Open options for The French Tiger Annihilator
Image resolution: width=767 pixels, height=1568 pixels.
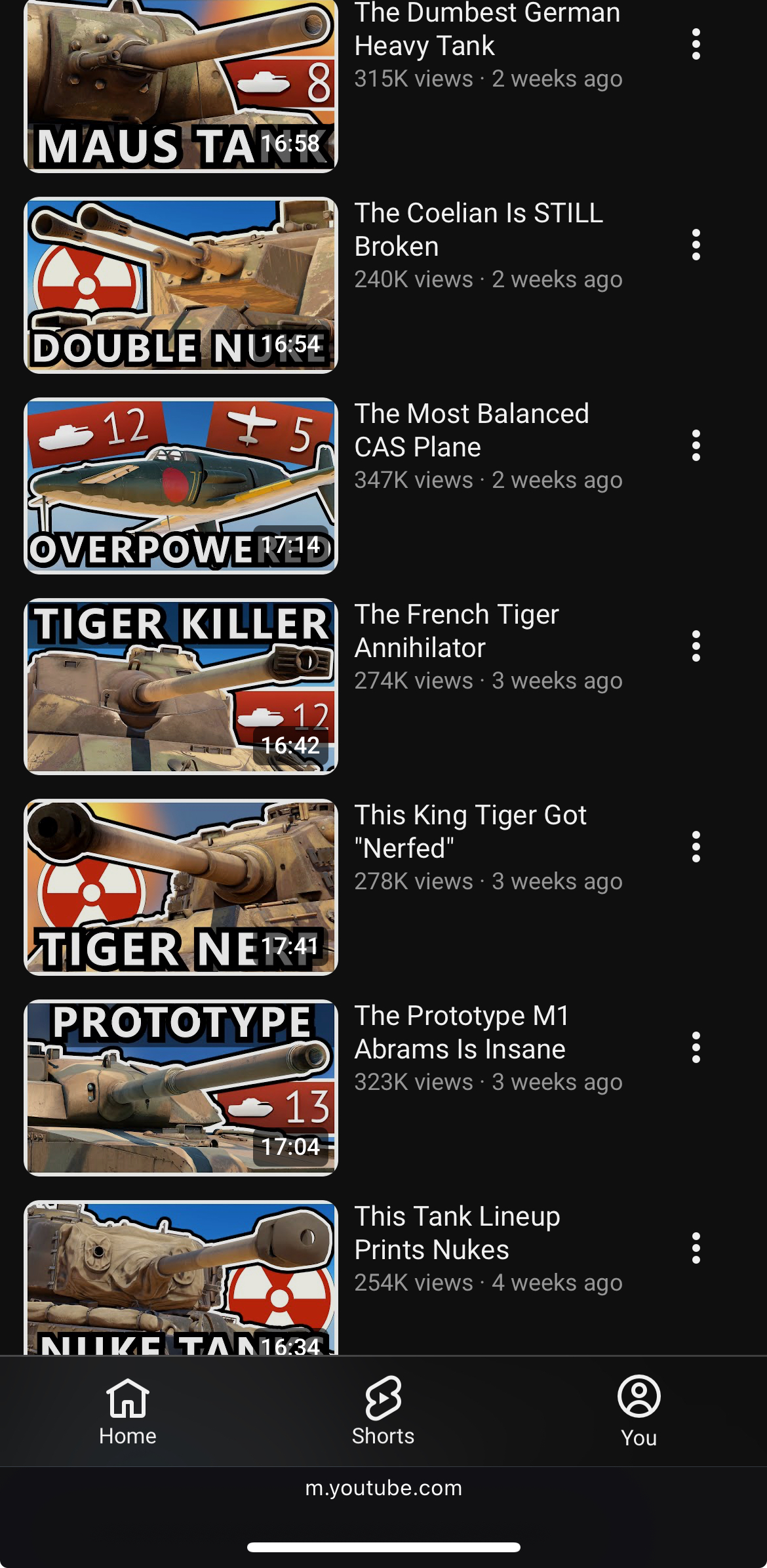pyautogui.click(x=696, y=647)
